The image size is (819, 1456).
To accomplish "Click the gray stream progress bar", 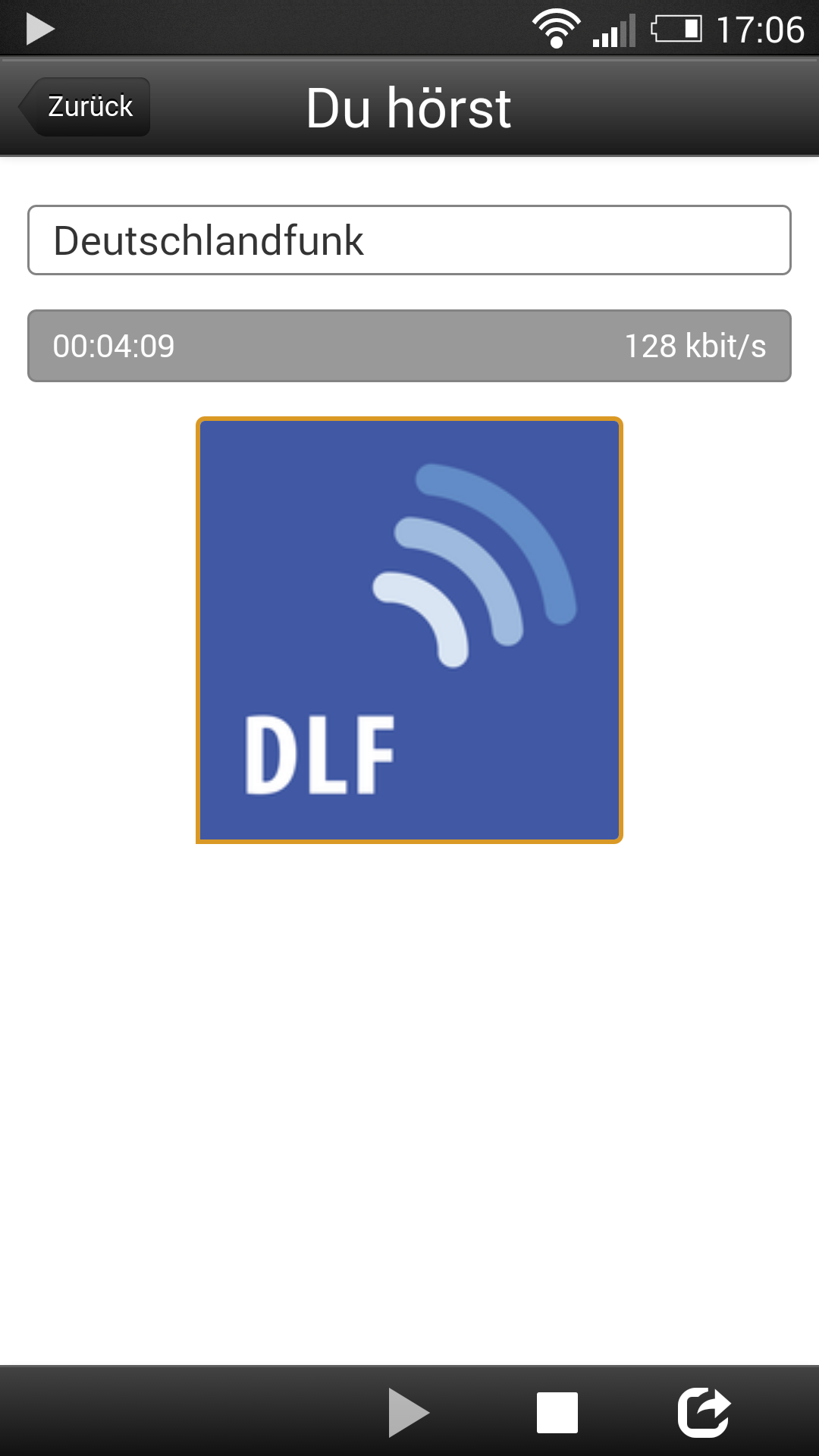I will (x=409, y=346).
